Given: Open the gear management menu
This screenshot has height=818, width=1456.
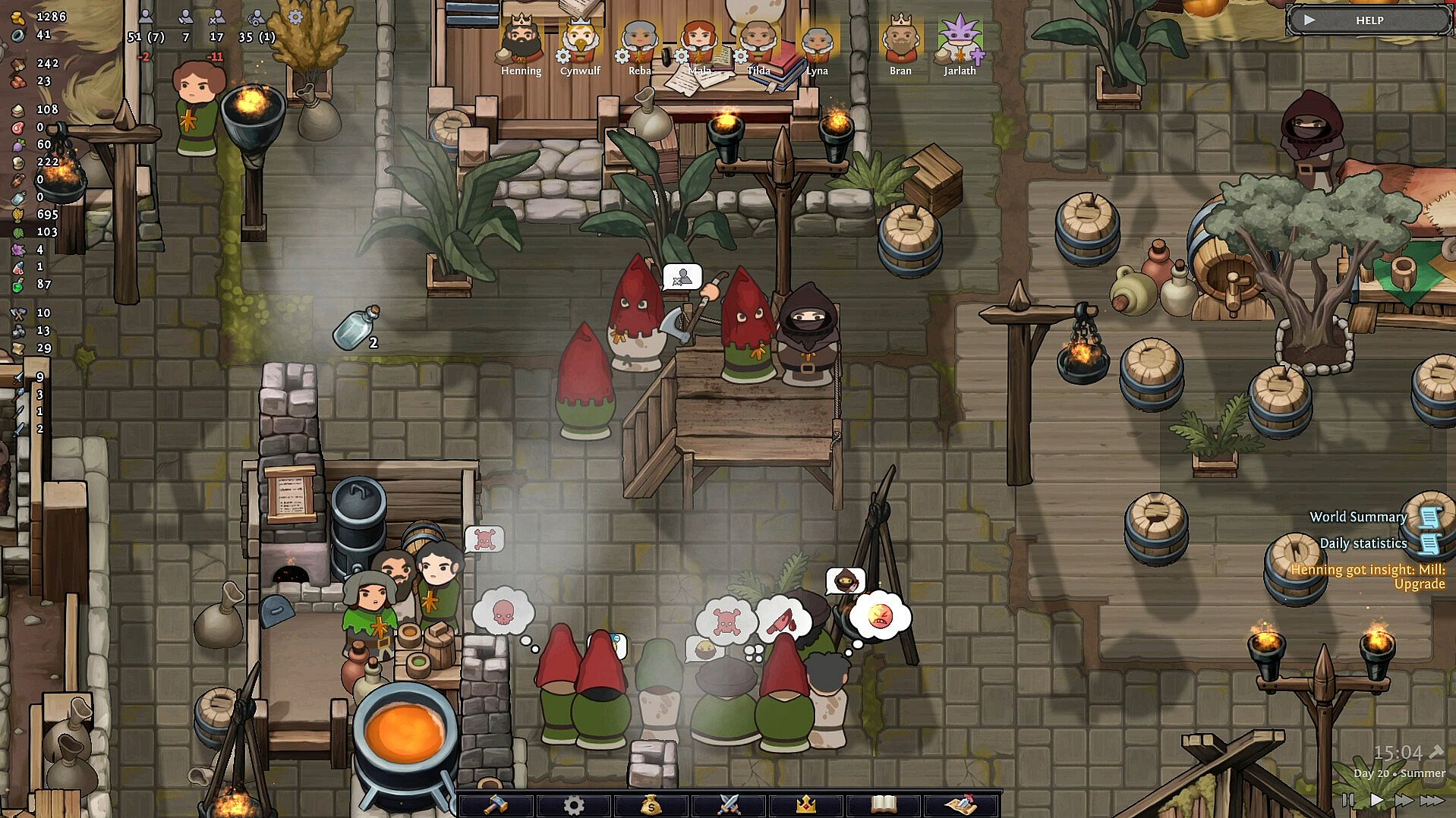Looking at the screenshot, I should pyautogui.click(x=574, y=804).
